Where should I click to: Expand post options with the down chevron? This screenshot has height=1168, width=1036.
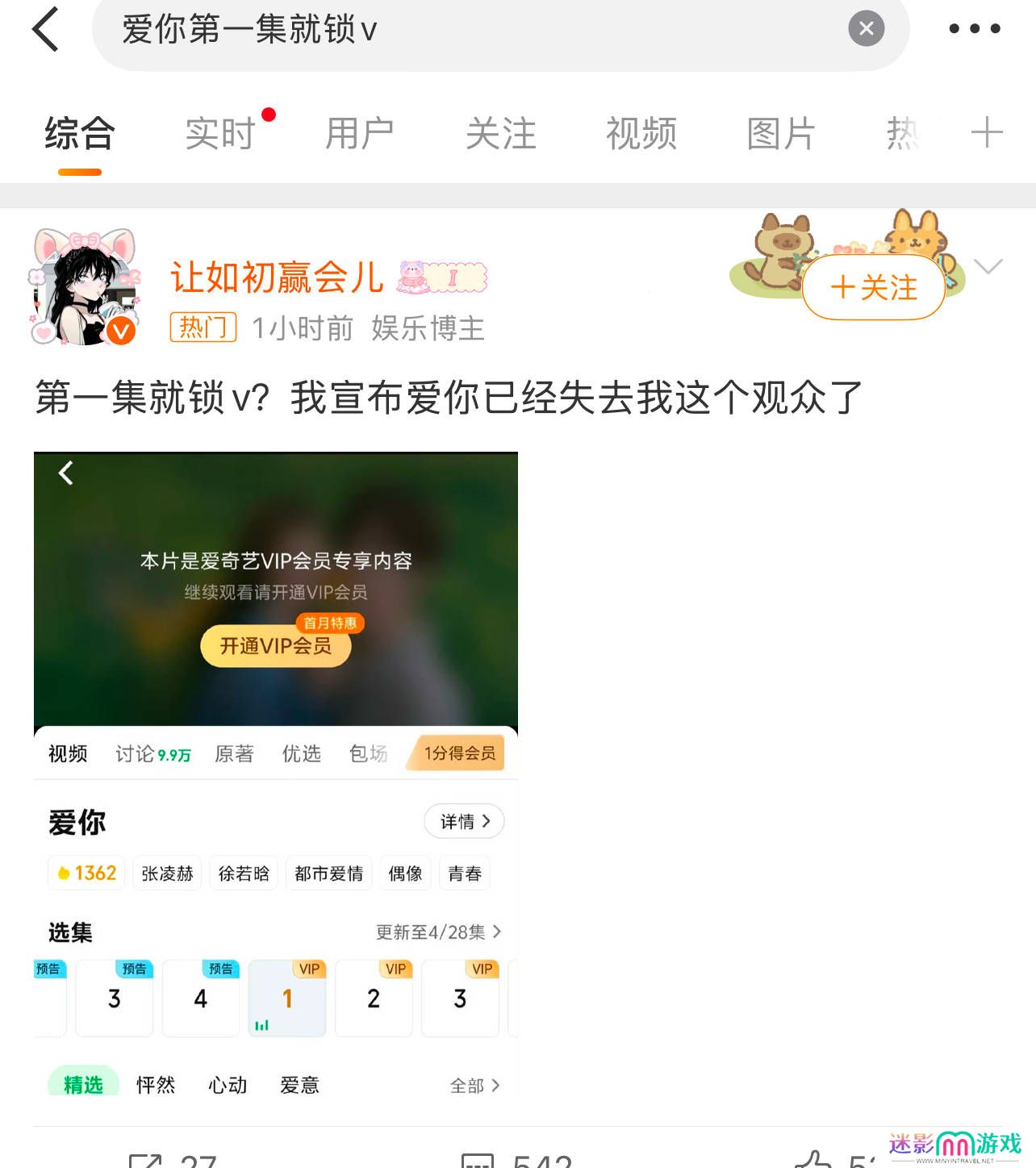pyautogui.click(x=988, y=266)
